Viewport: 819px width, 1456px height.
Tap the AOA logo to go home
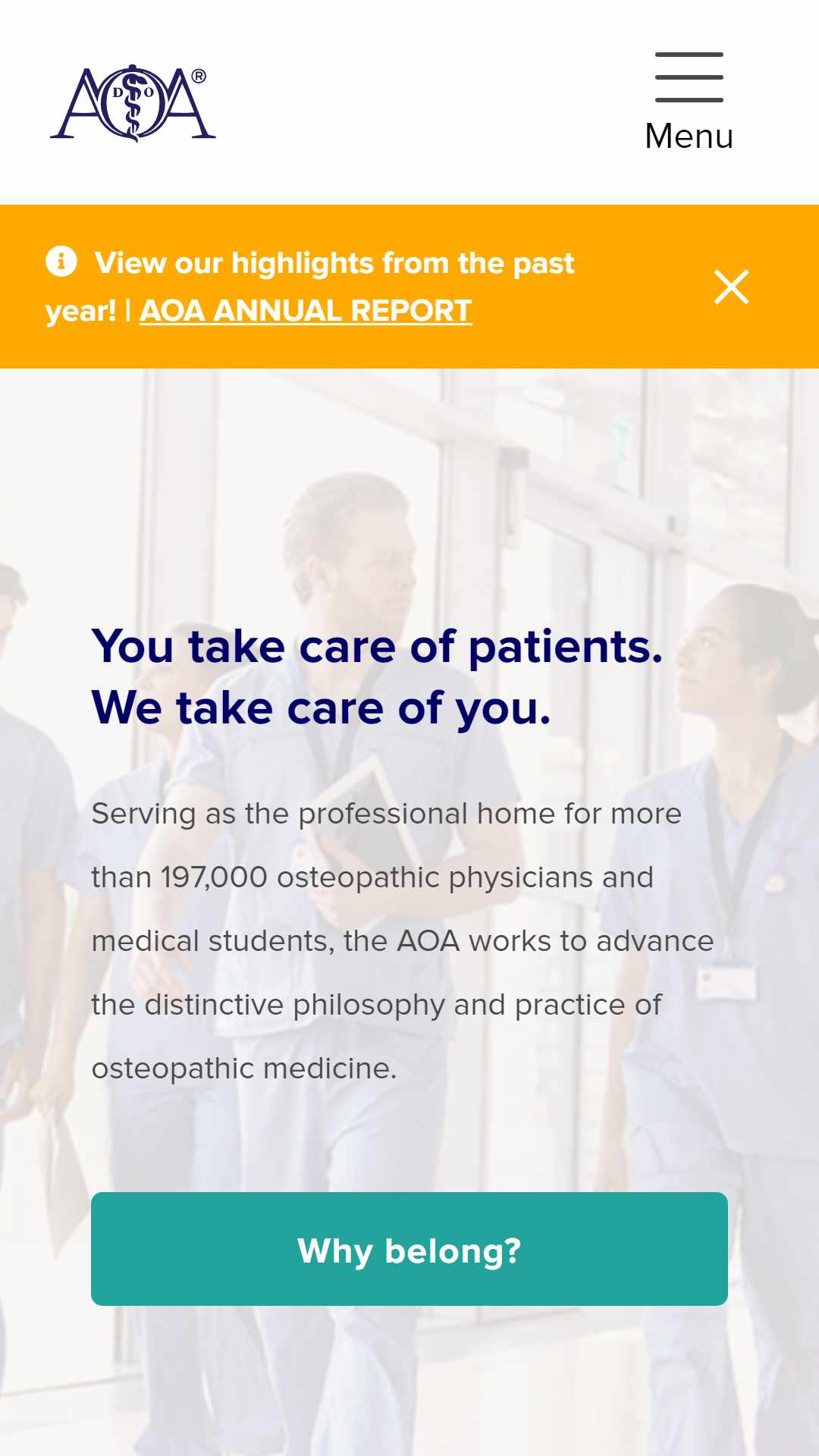pyautogui.click(x=133, y=102)
